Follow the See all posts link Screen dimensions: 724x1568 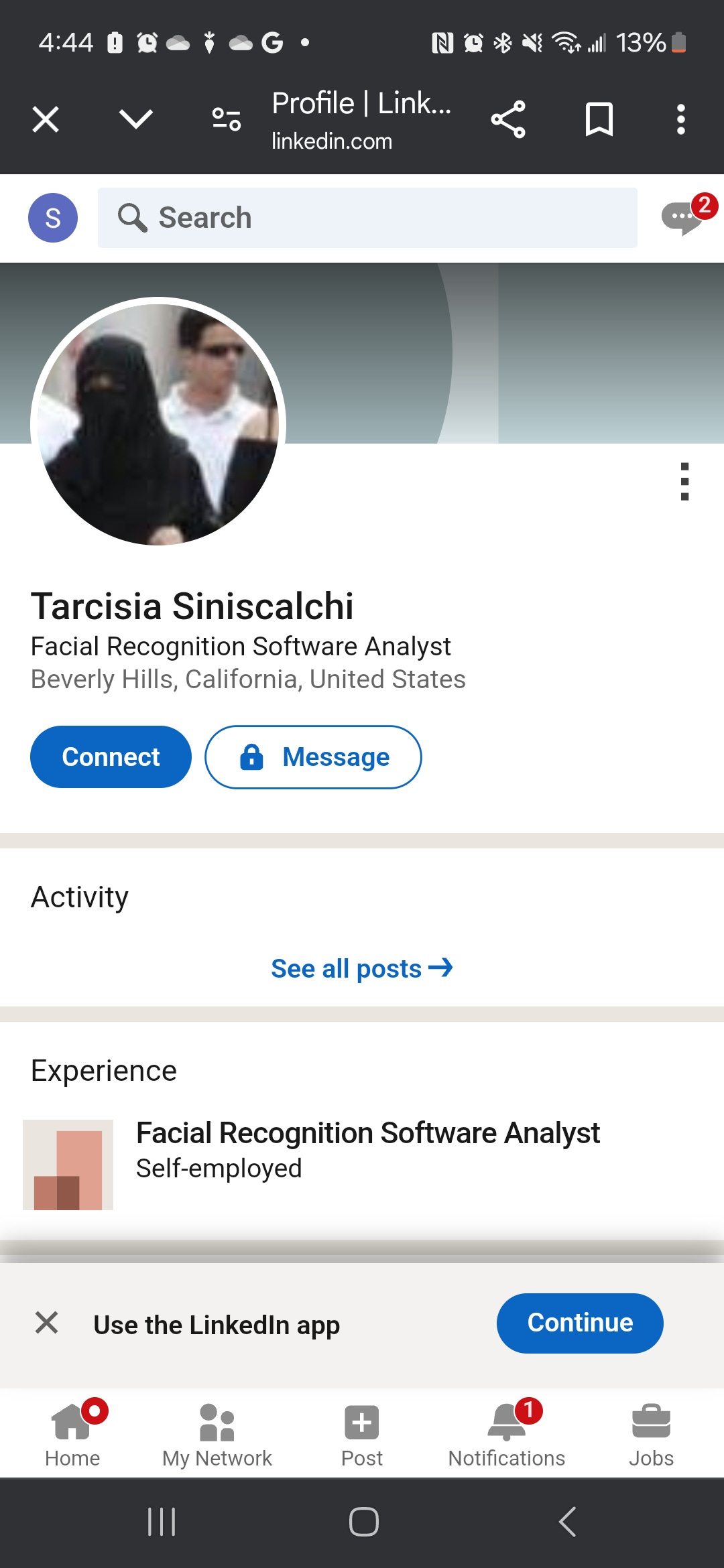(362, 968)
